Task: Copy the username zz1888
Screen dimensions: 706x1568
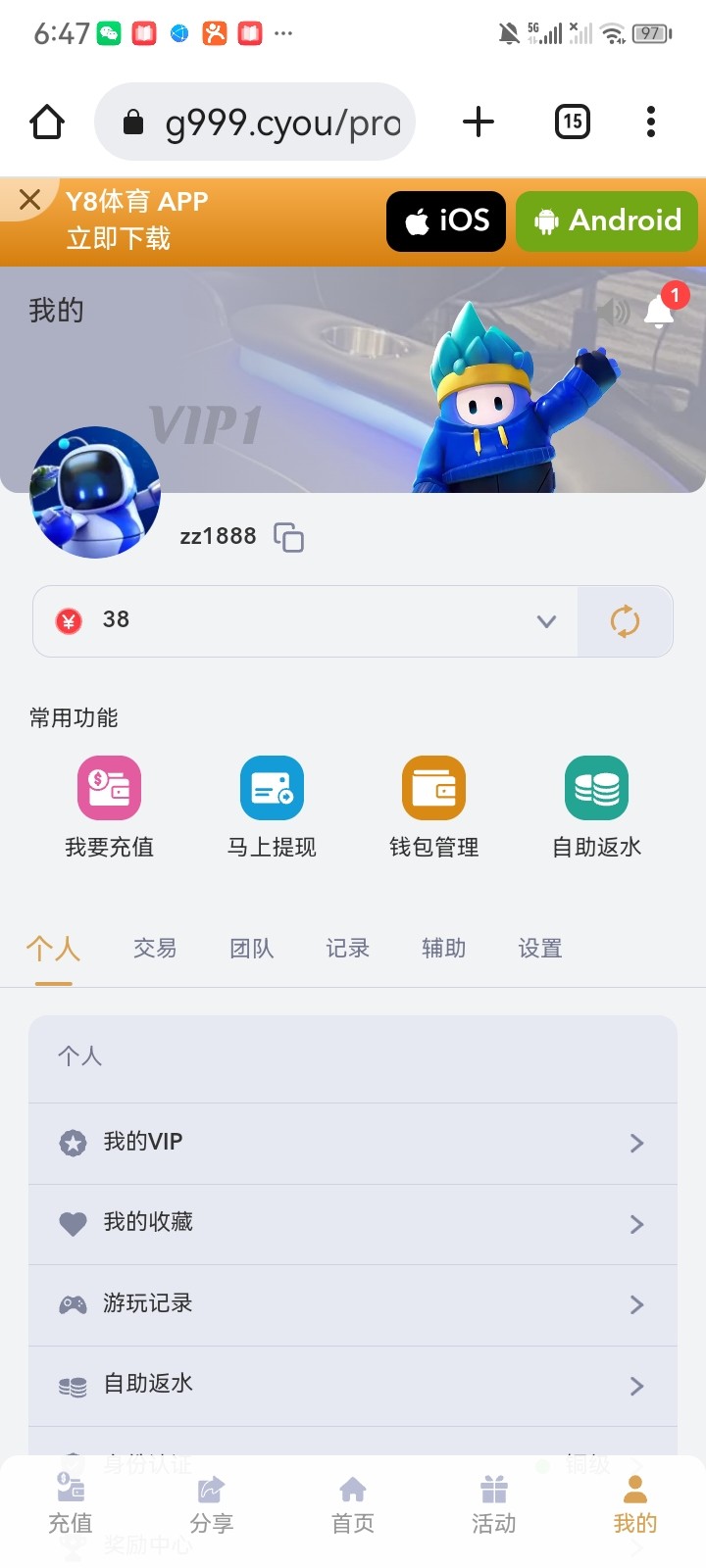Action: 288,537
